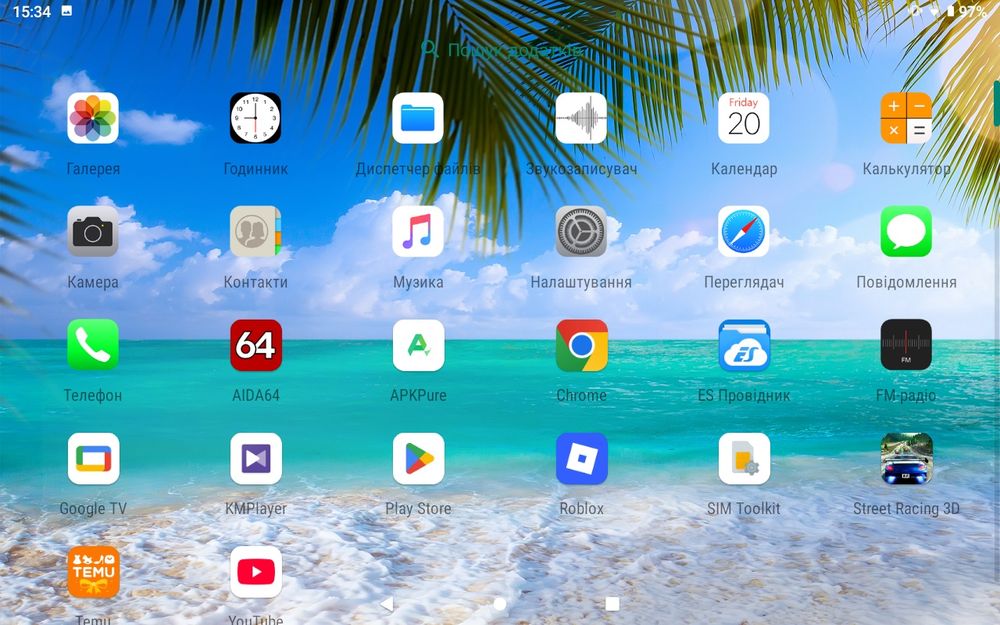1000x625 pixels.
Task: Tap the system home button
Action: pos(500,604)
